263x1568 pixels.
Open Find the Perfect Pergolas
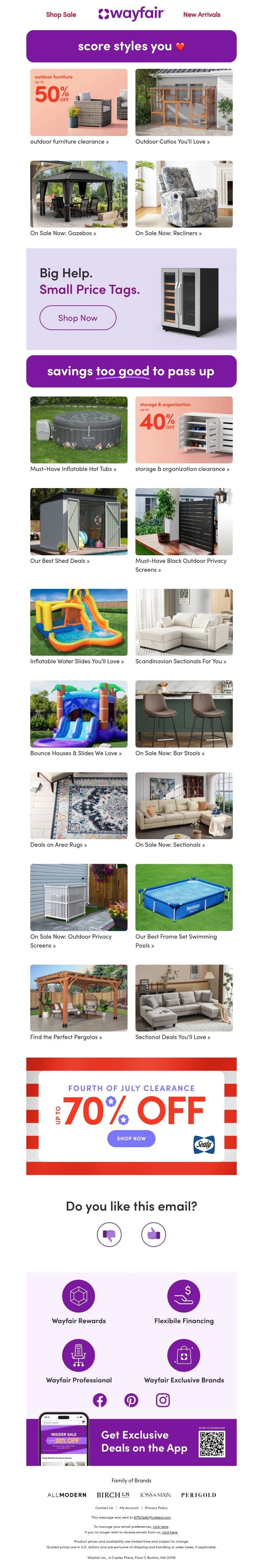point(79,998)
